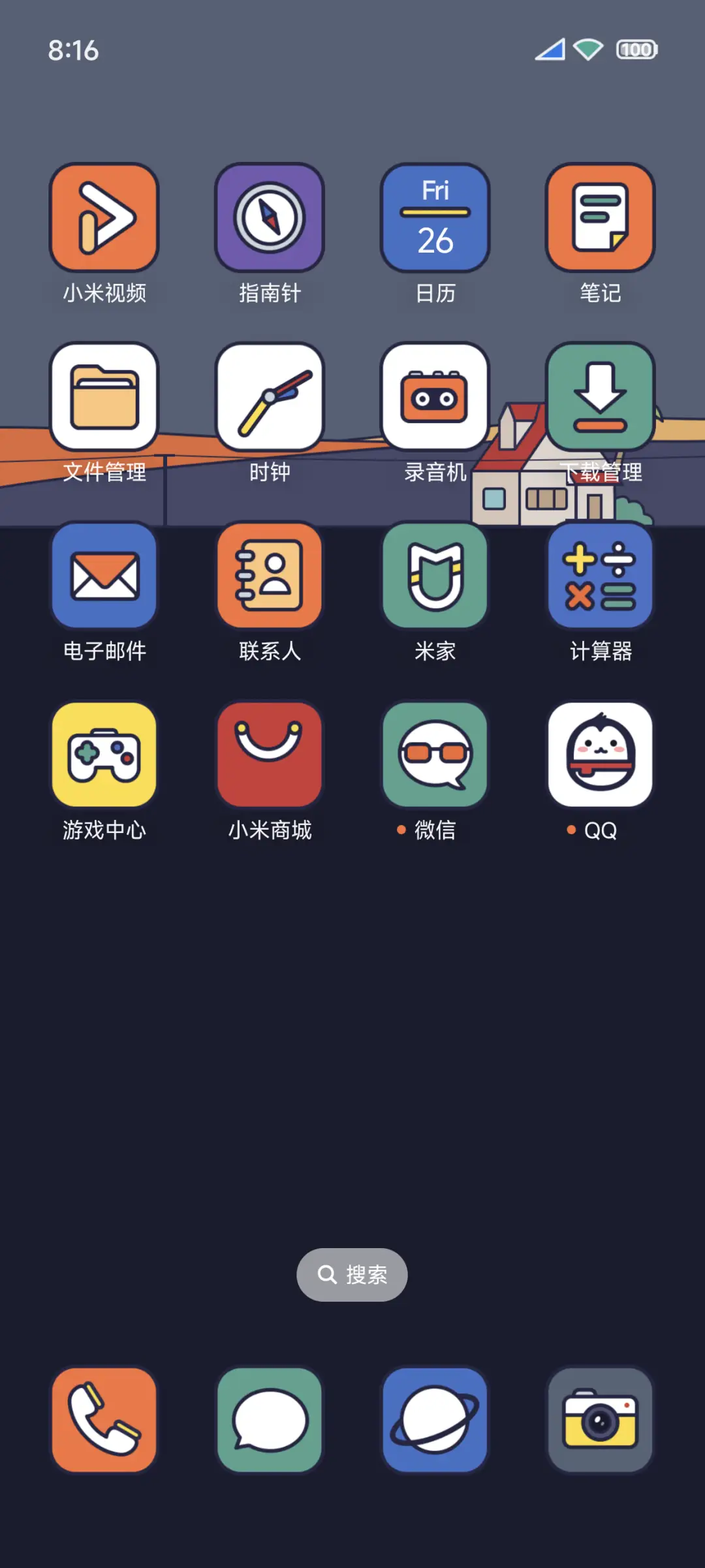The height and width of the screenshot is (1568, 705).
Task: Open the 小米视频 video app
Action: 104,217
